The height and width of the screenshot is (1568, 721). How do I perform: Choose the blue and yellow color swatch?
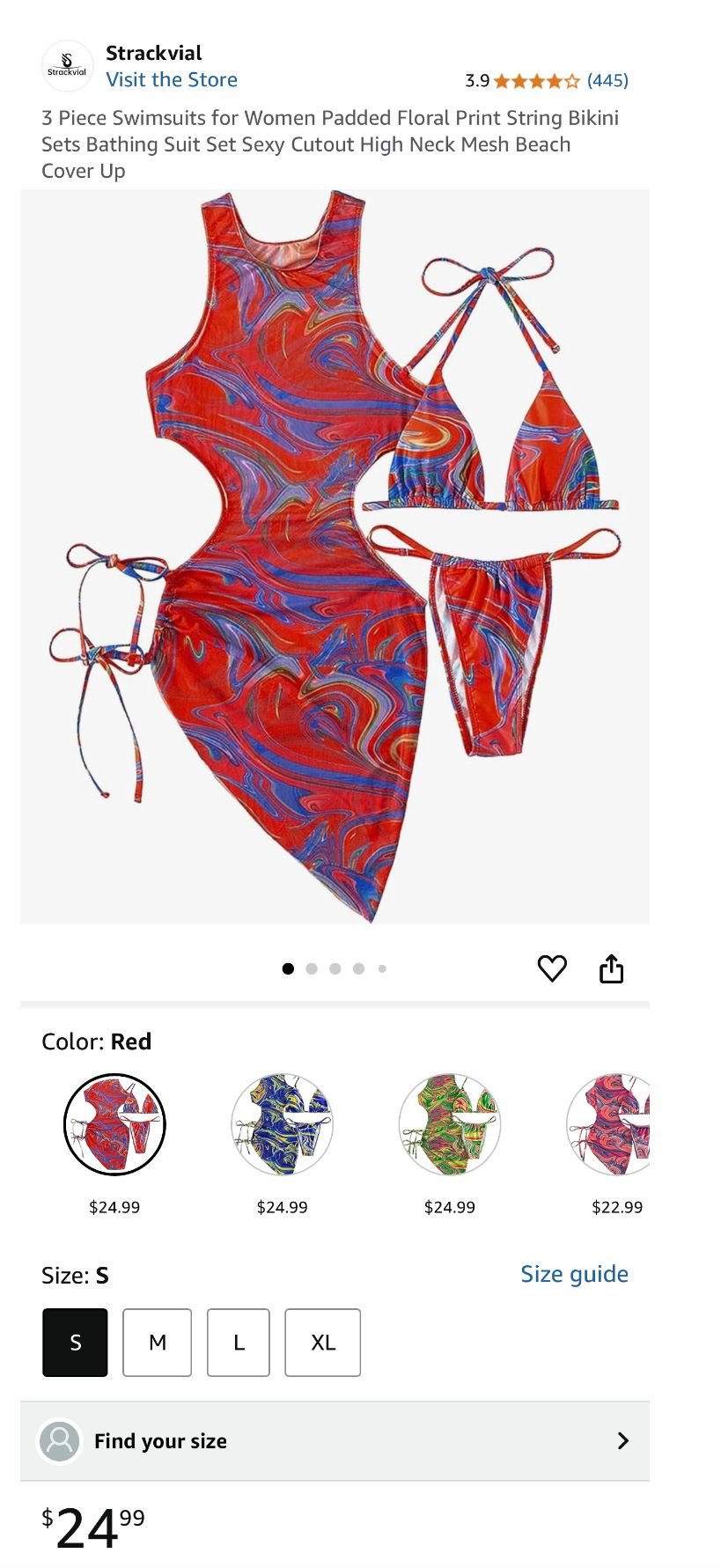[282, 1124]
